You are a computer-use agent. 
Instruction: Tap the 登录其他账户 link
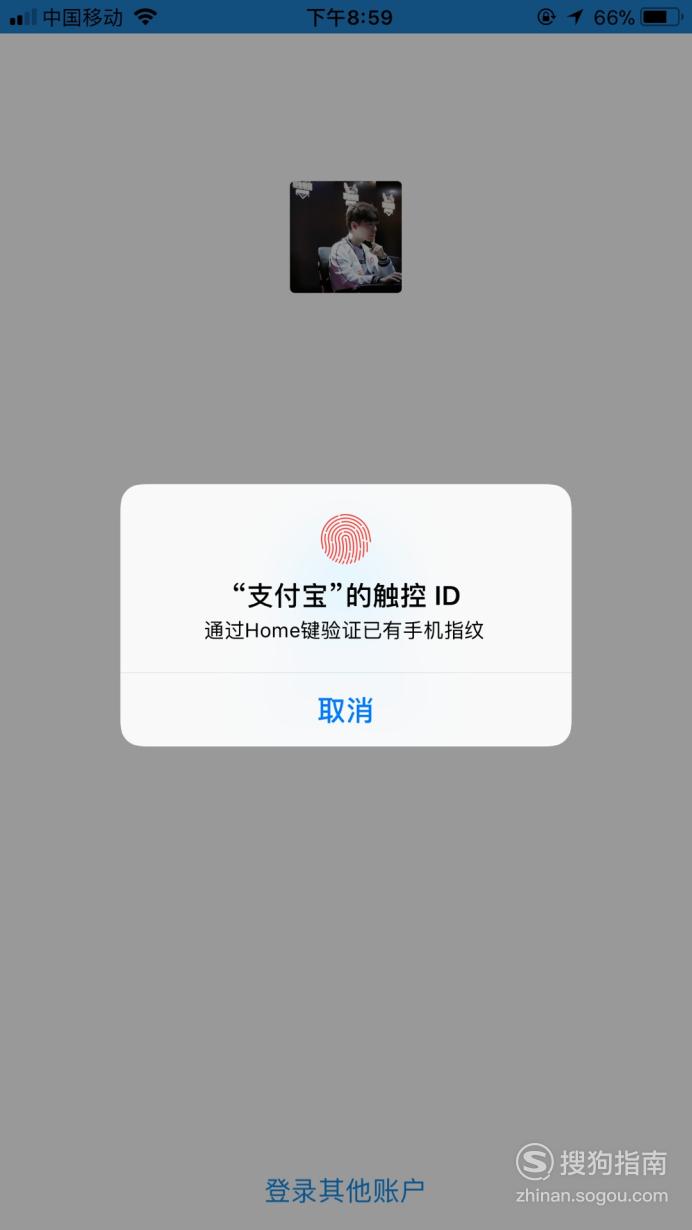click(345, 1190)
